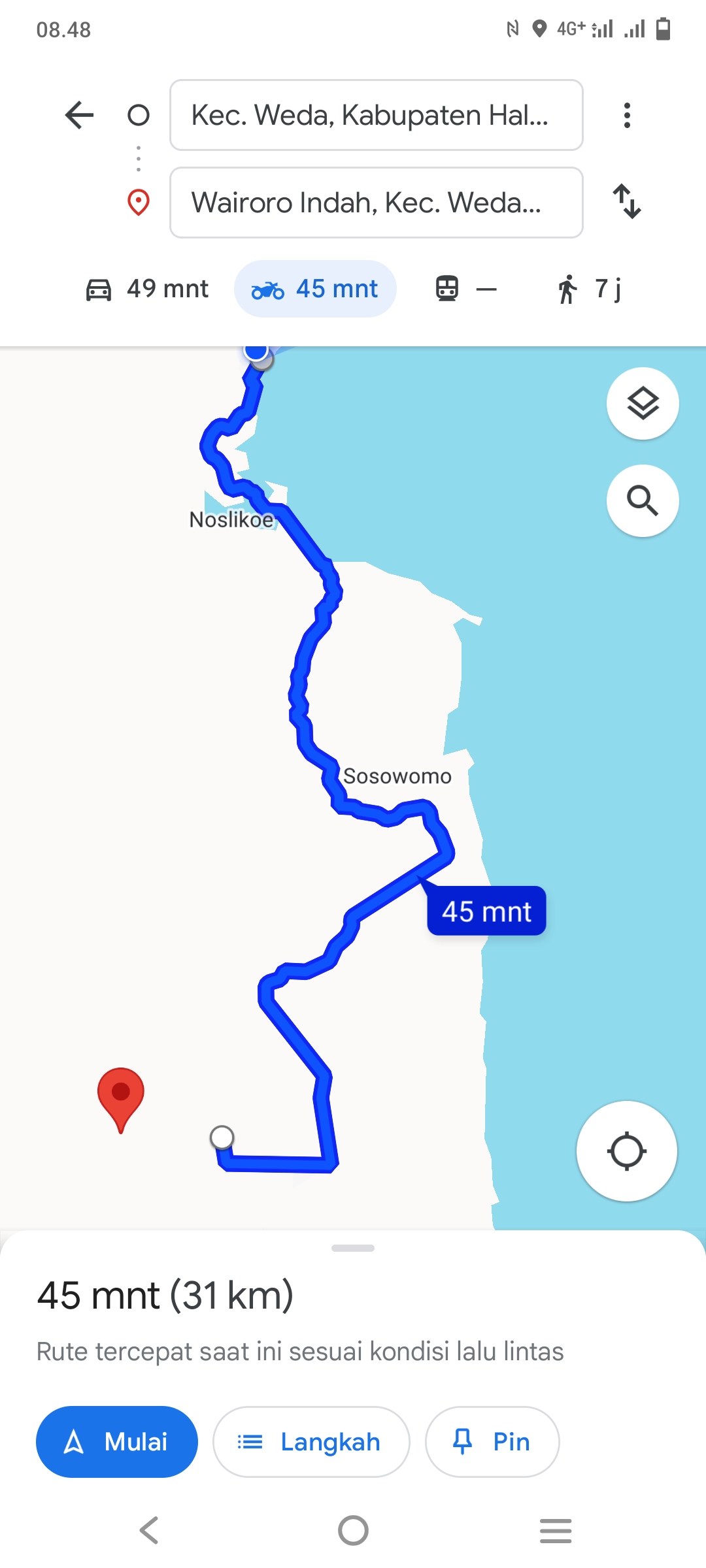Edit the starting point Kec. Weda field
The image size is (706, 1568).
click(x=377, y=115)
